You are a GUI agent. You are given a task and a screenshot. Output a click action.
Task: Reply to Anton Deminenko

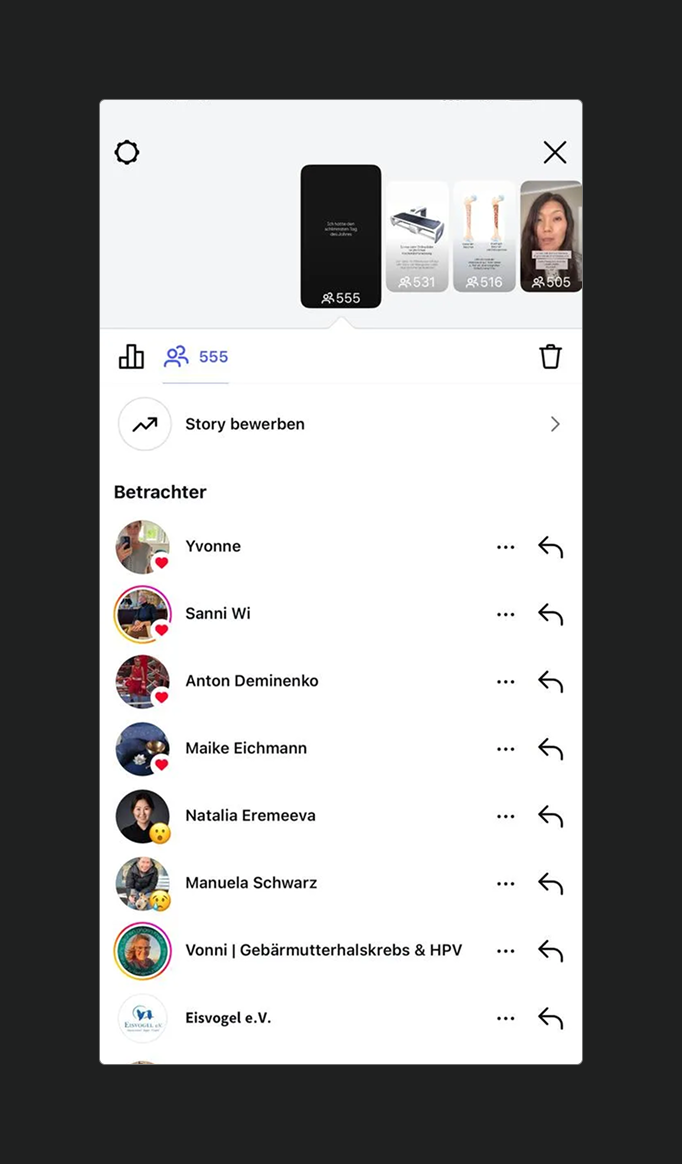tap(551, 681)
